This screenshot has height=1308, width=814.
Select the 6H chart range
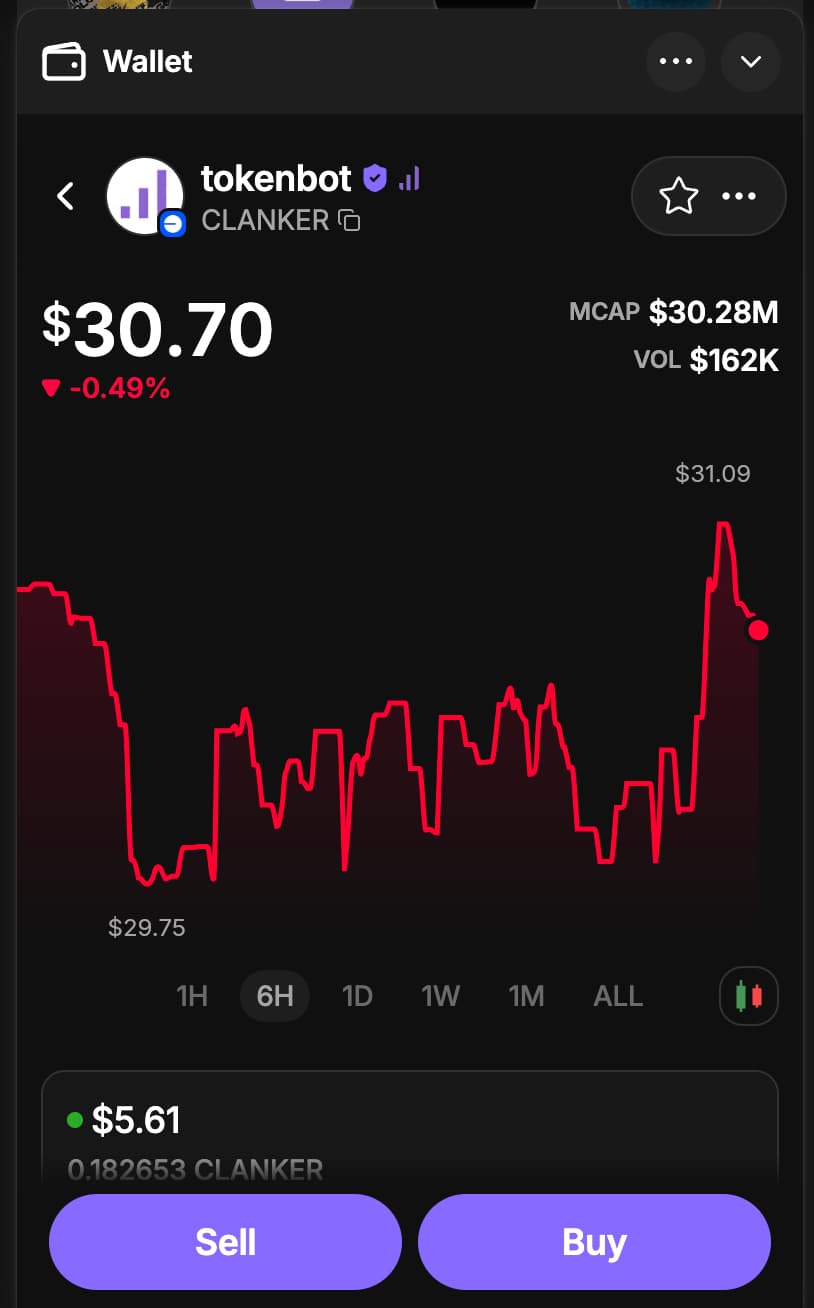coord(275,996)
